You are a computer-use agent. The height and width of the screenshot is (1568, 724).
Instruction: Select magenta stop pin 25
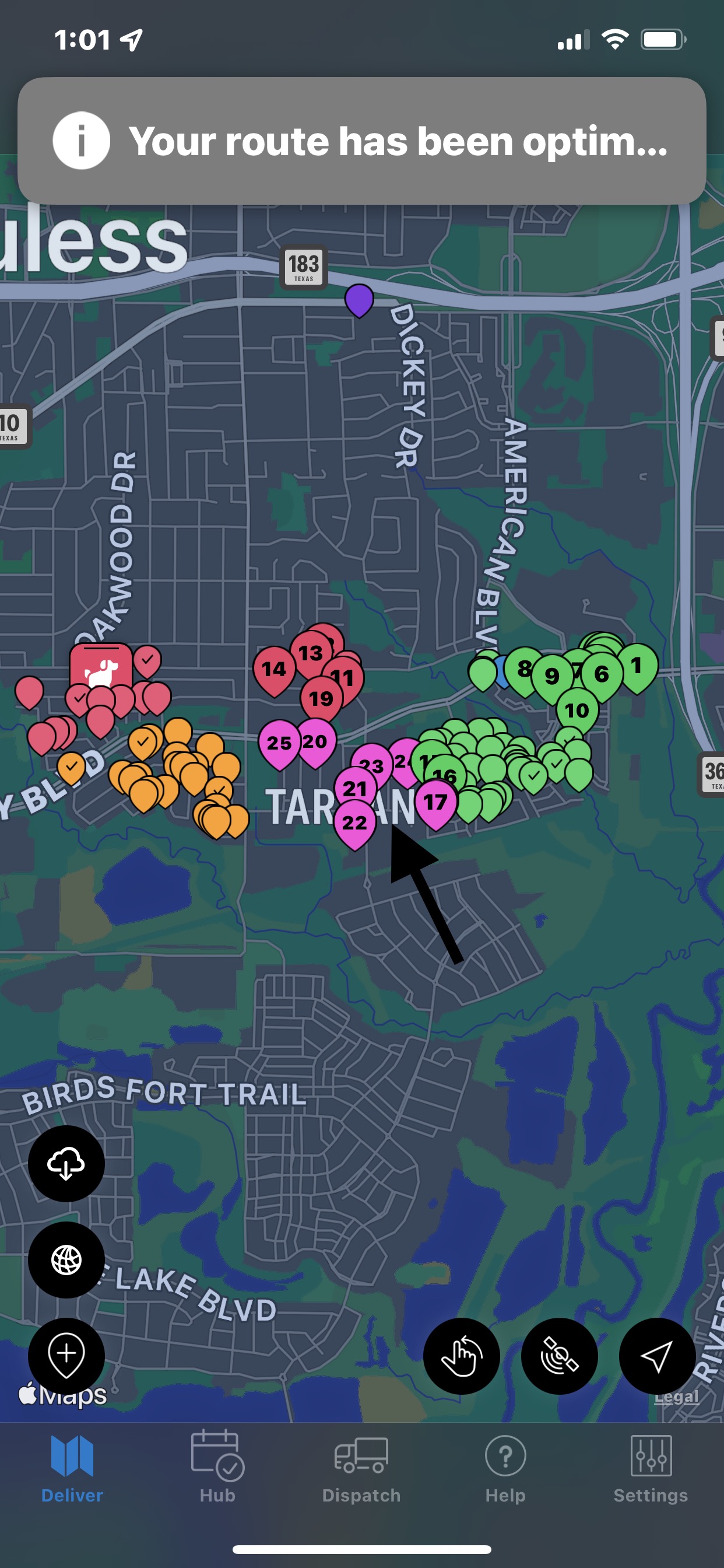pos(279,742)
